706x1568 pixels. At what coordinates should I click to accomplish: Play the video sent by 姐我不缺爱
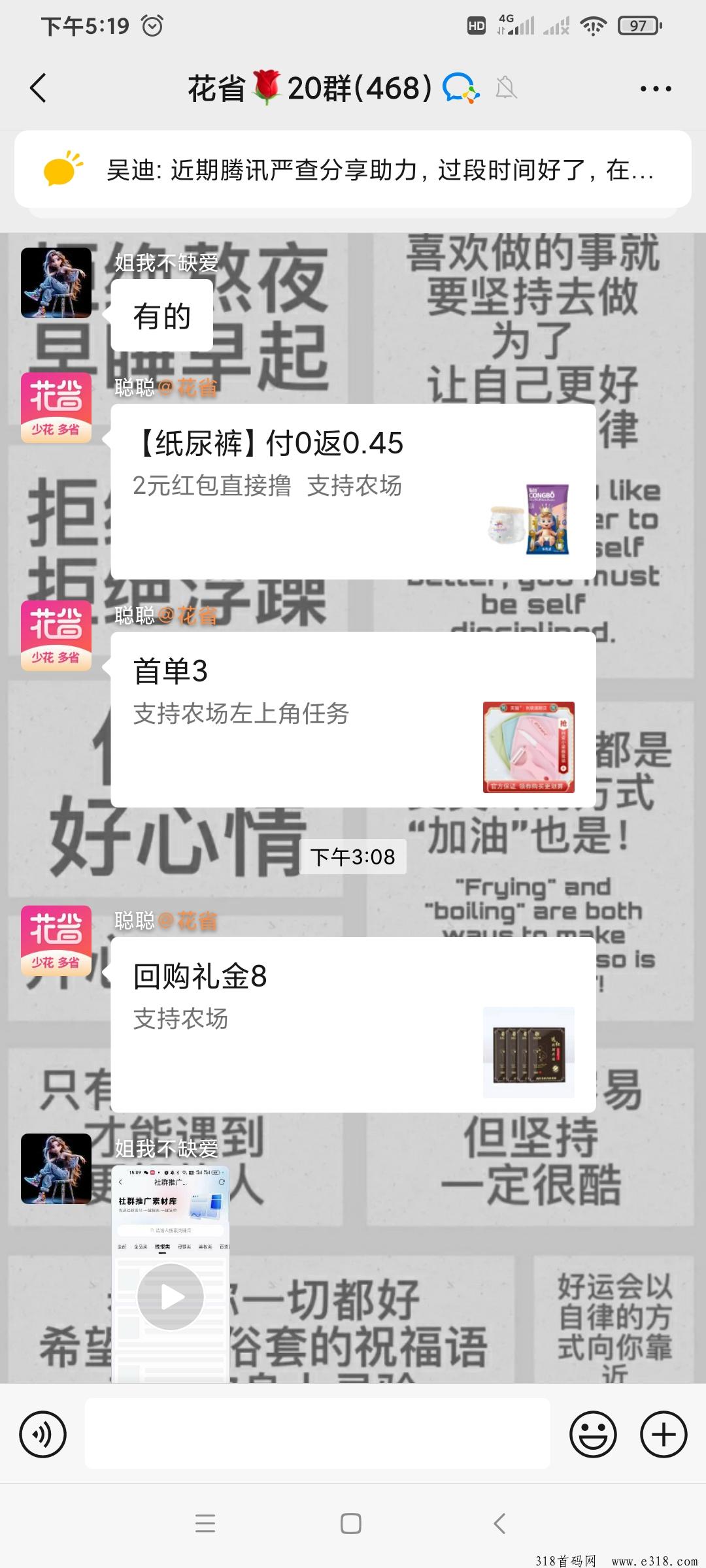(x=171, y=1297)
